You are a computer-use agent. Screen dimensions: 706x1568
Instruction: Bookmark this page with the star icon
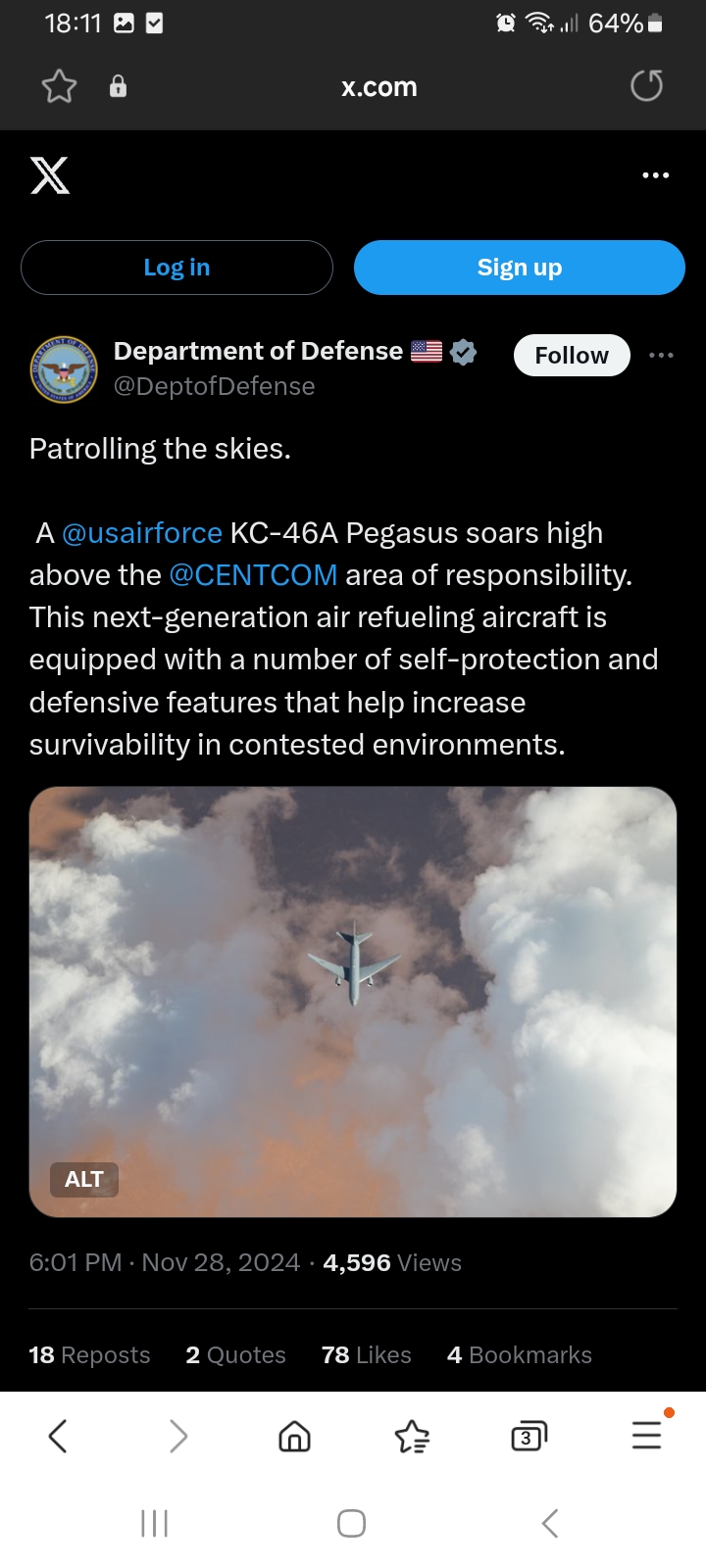click(x=59, y=86)
